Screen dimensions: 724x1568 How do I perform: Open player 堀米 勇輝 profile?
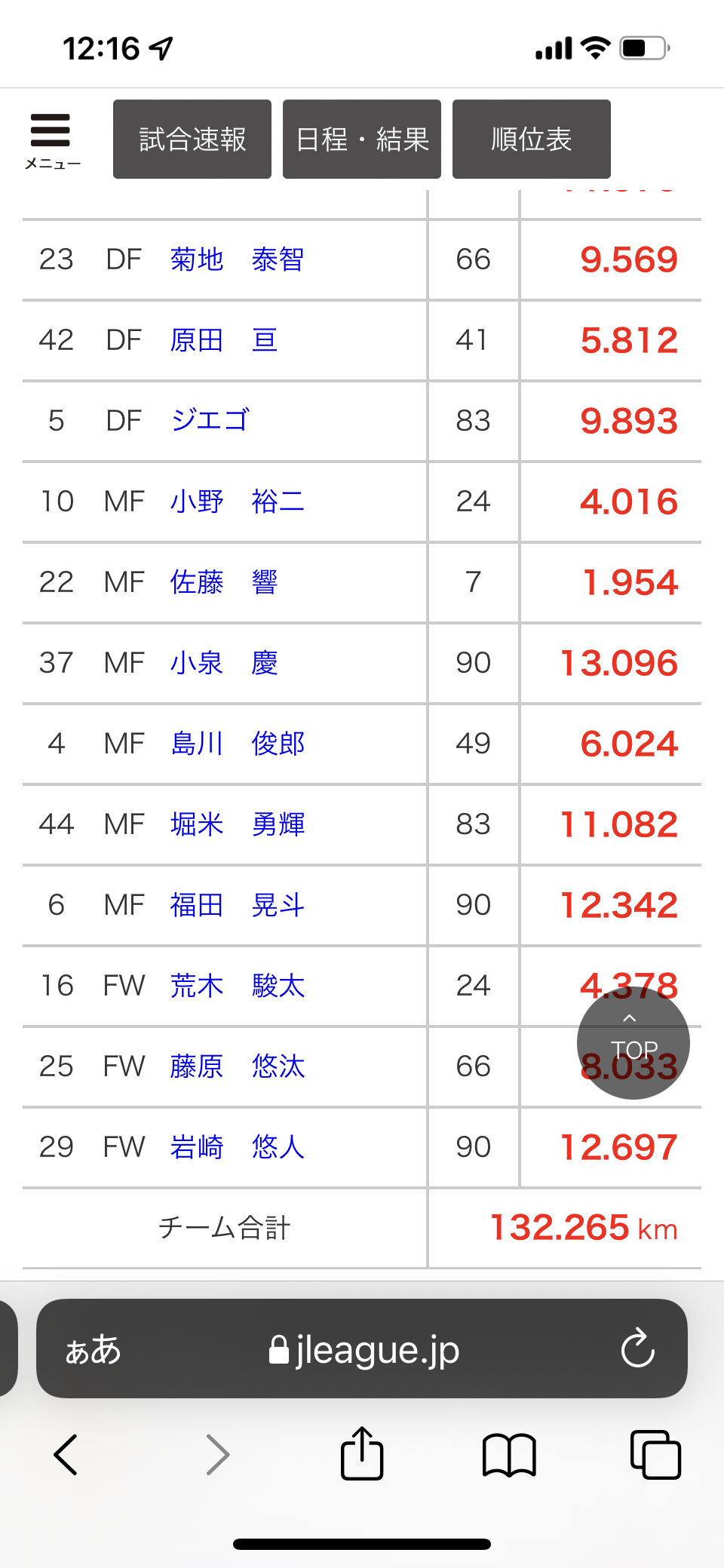pos(237,824)
